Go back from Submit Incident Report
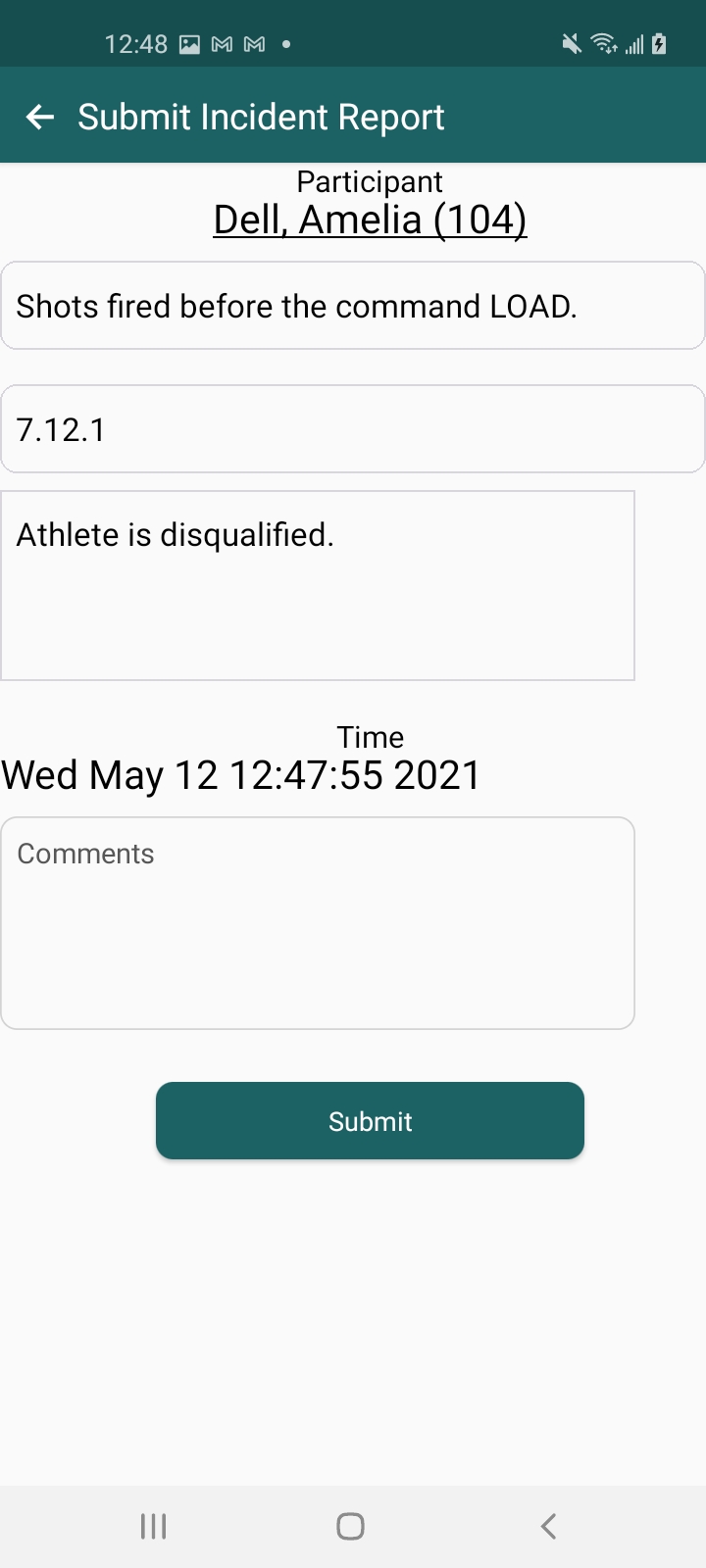Image resolution: width=706 pixels, height=1568 pixels. coord(40,118)
